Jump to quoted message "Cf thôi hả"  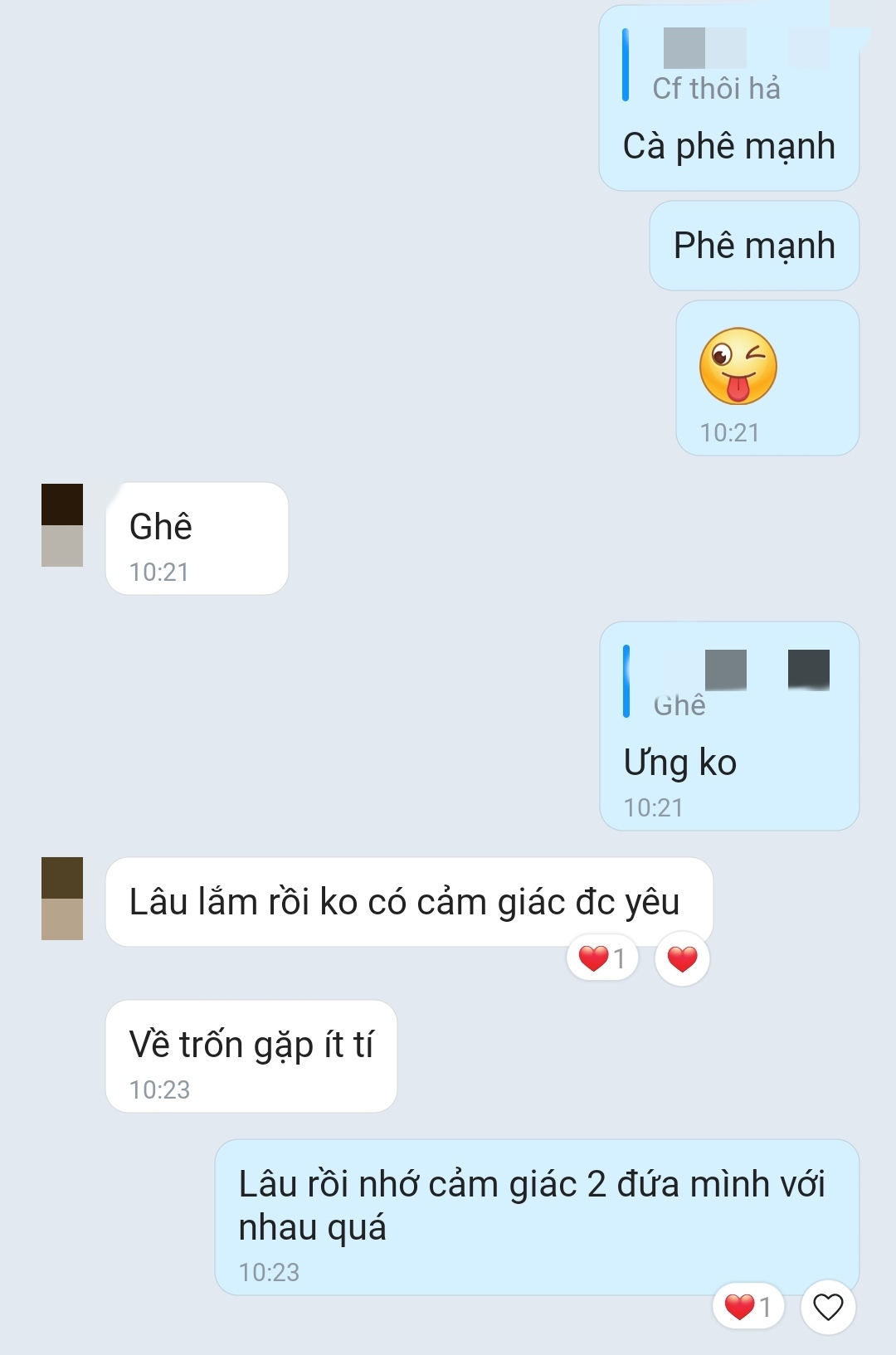point(716,87)
